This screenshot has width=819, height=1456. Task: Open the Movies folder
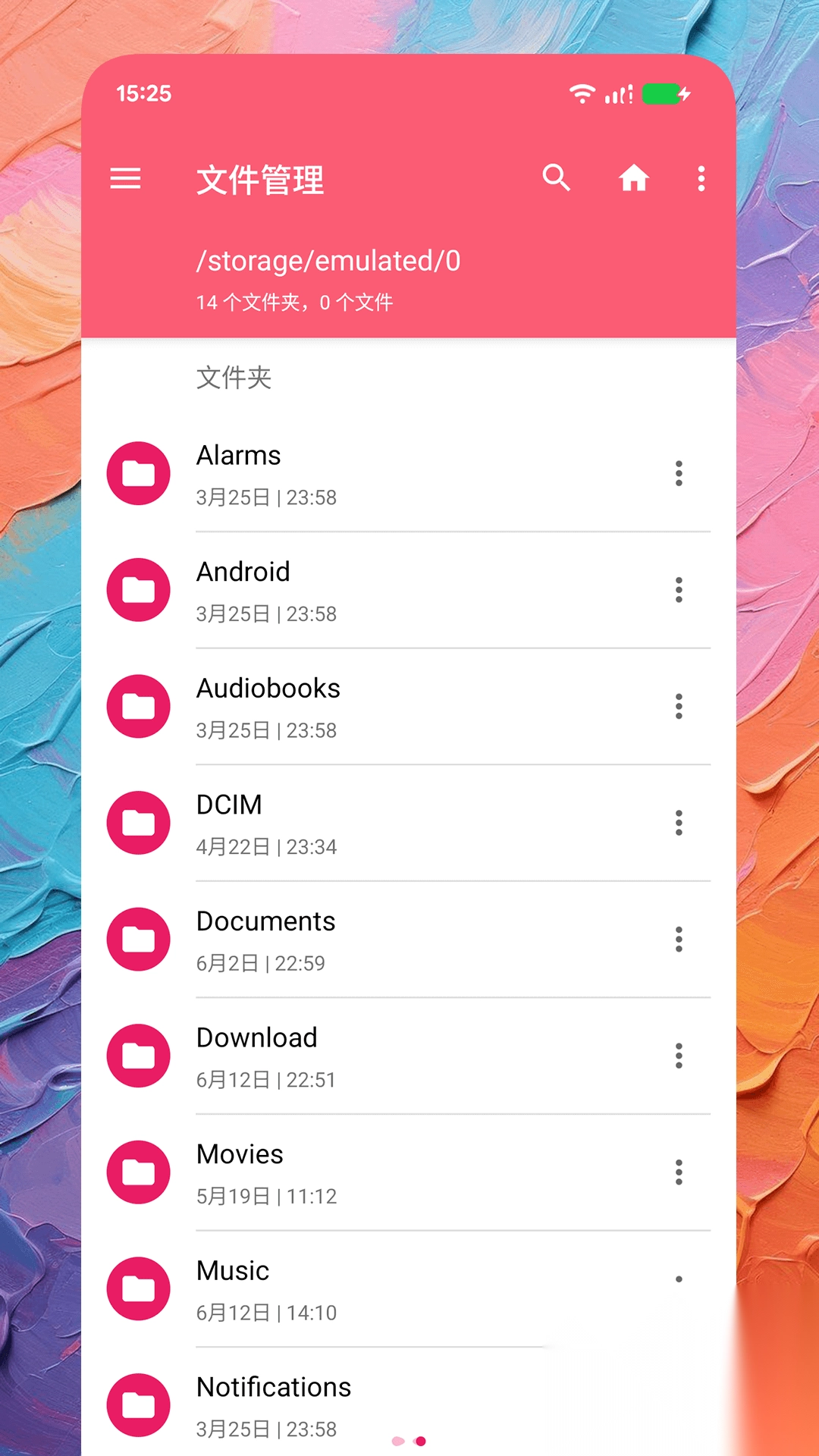(x=240, y=1153)
